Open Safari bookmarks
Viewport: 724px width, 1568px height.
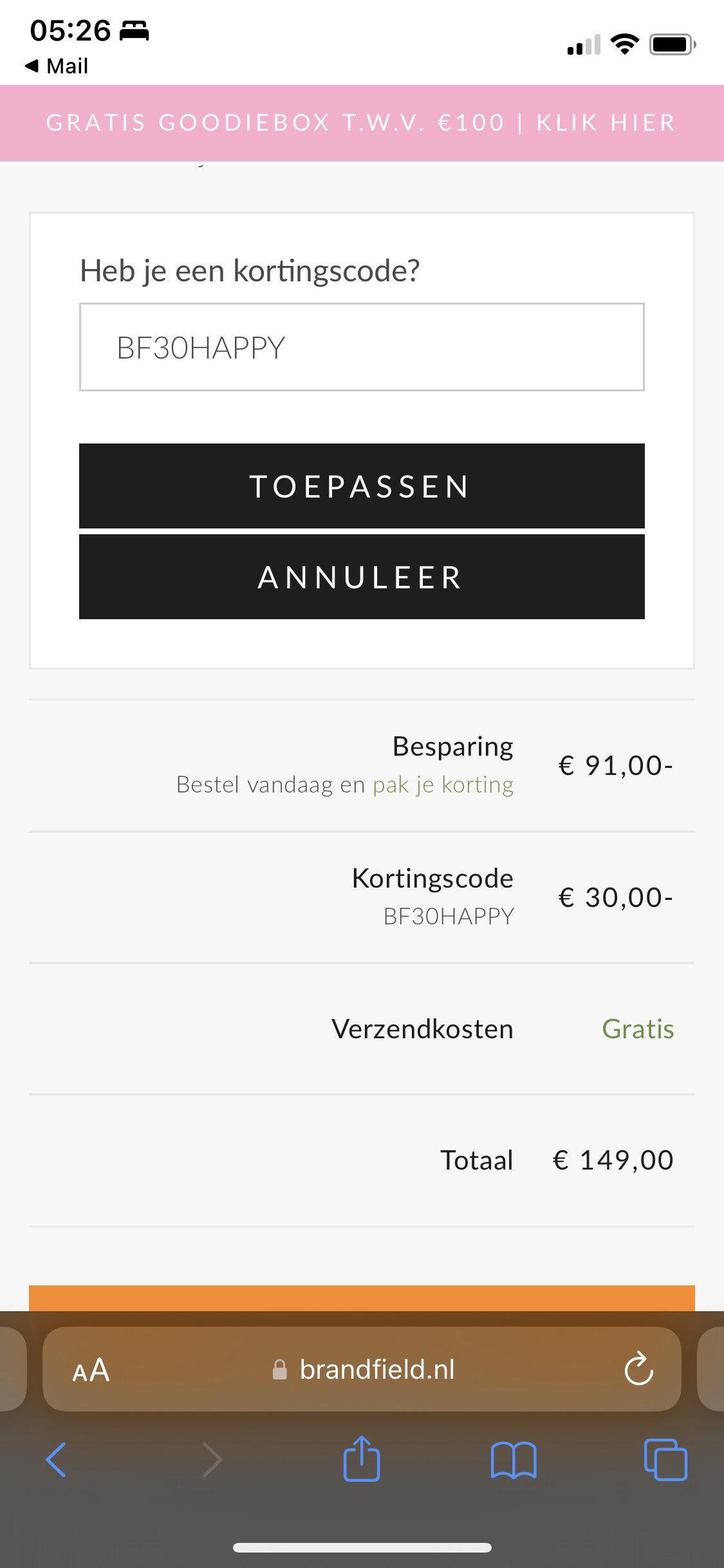point(514,1460)
